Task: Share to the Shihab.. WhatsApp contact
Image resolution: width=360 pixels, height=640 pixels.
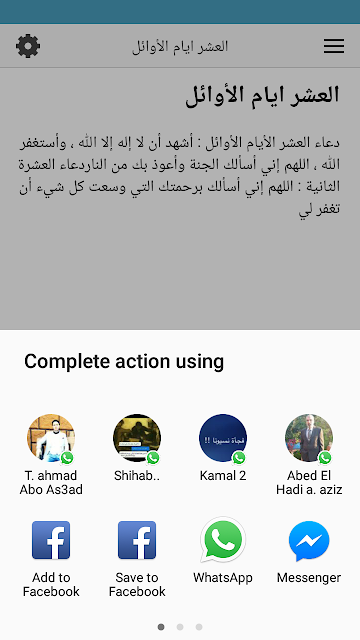Action: click(137, 448)
